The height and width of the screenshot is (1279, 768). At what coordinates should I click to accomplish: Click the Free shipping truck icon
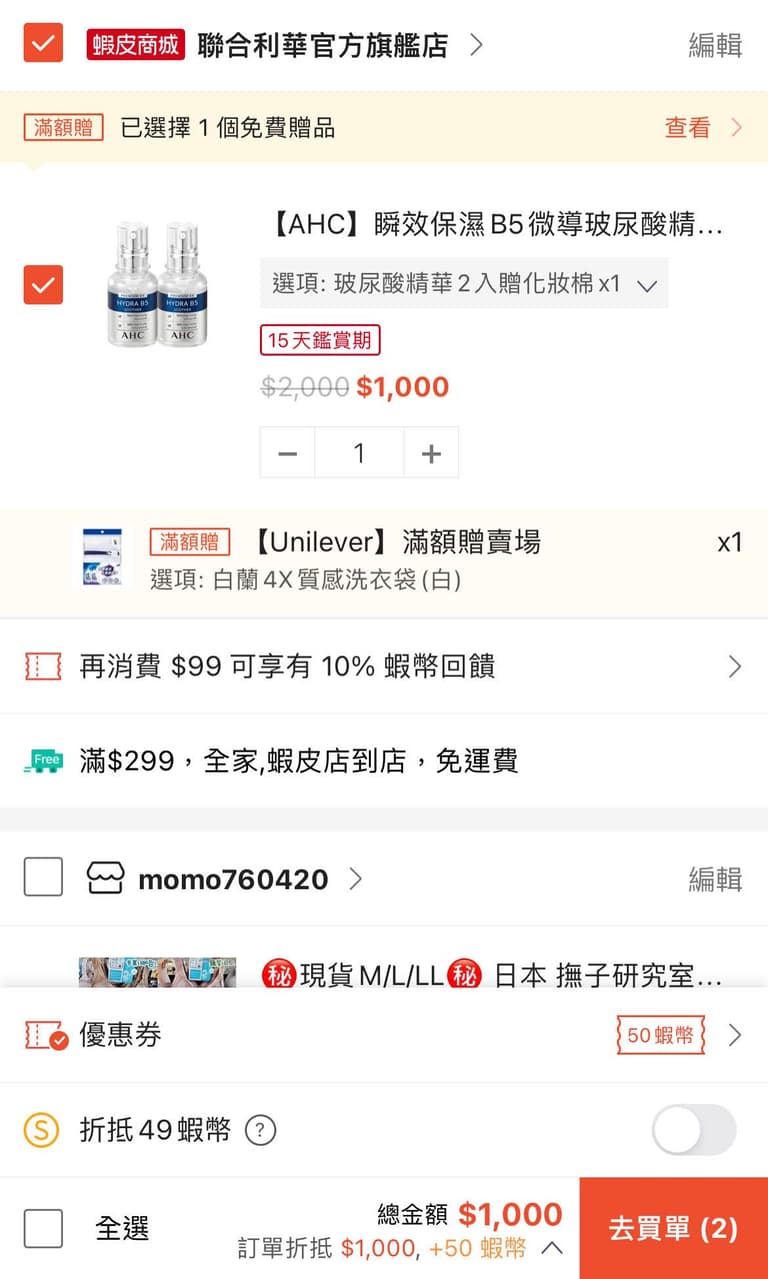click(44, 761)
